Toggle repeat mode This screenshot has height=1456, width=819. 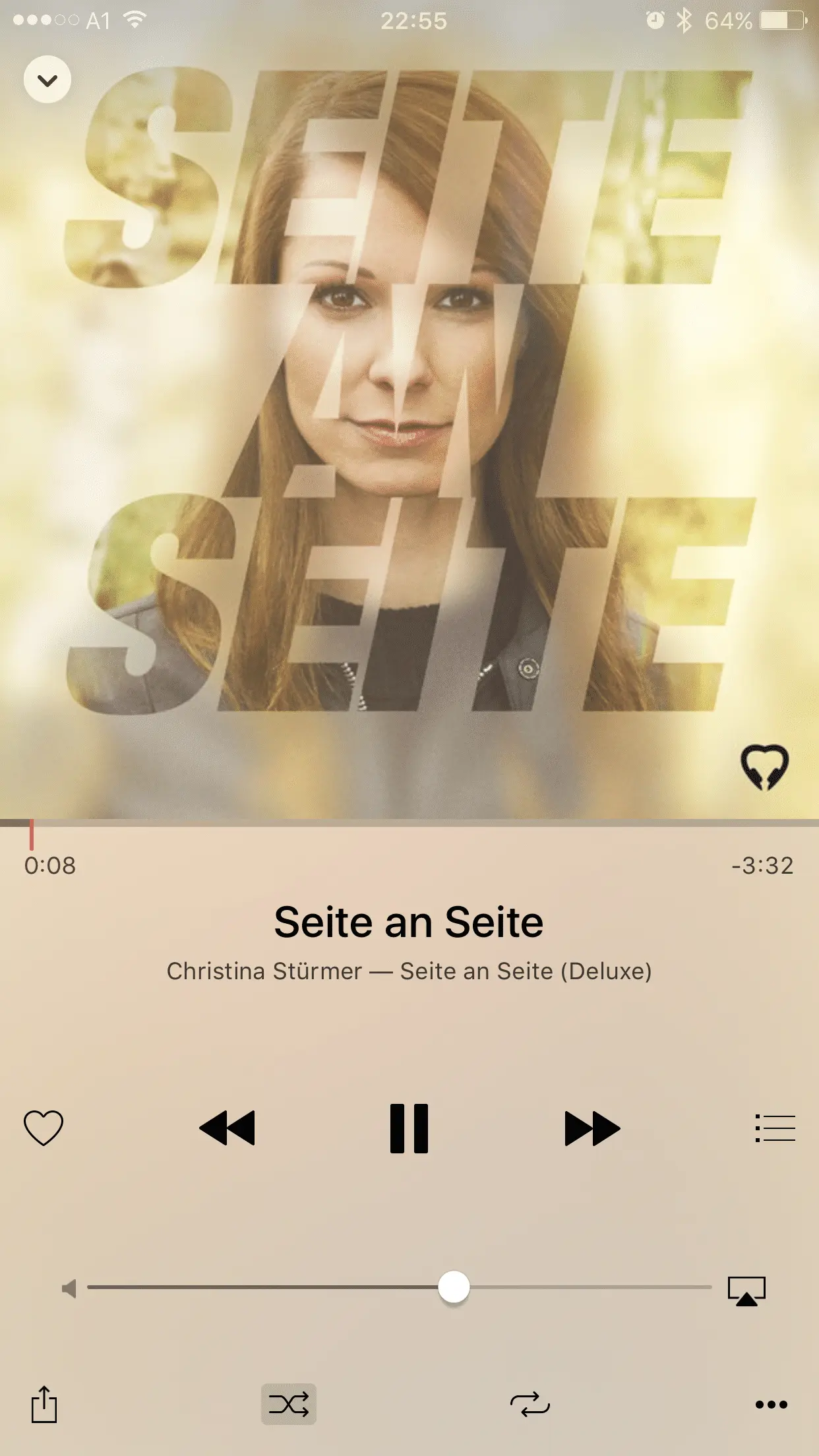530,1404
